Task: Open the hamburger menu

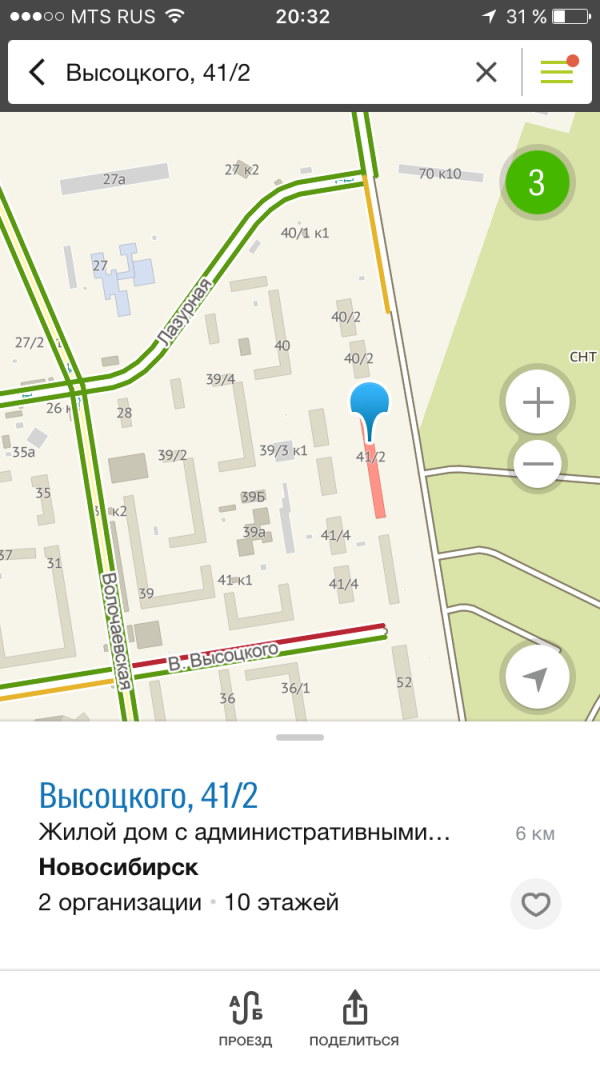Action: (558, 72)
